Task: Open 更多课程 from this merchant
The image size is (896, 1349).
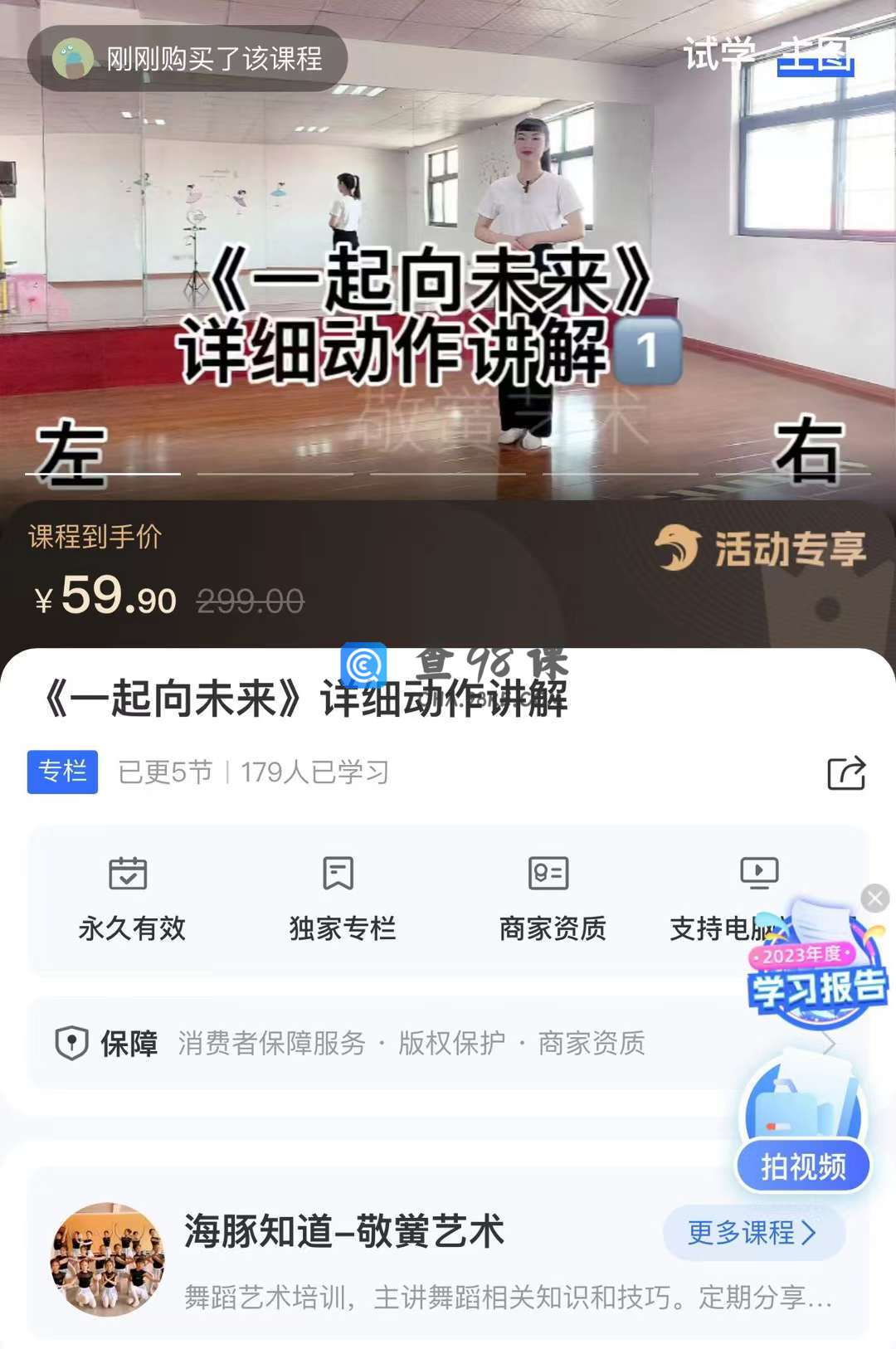Action: point(752,1233)
